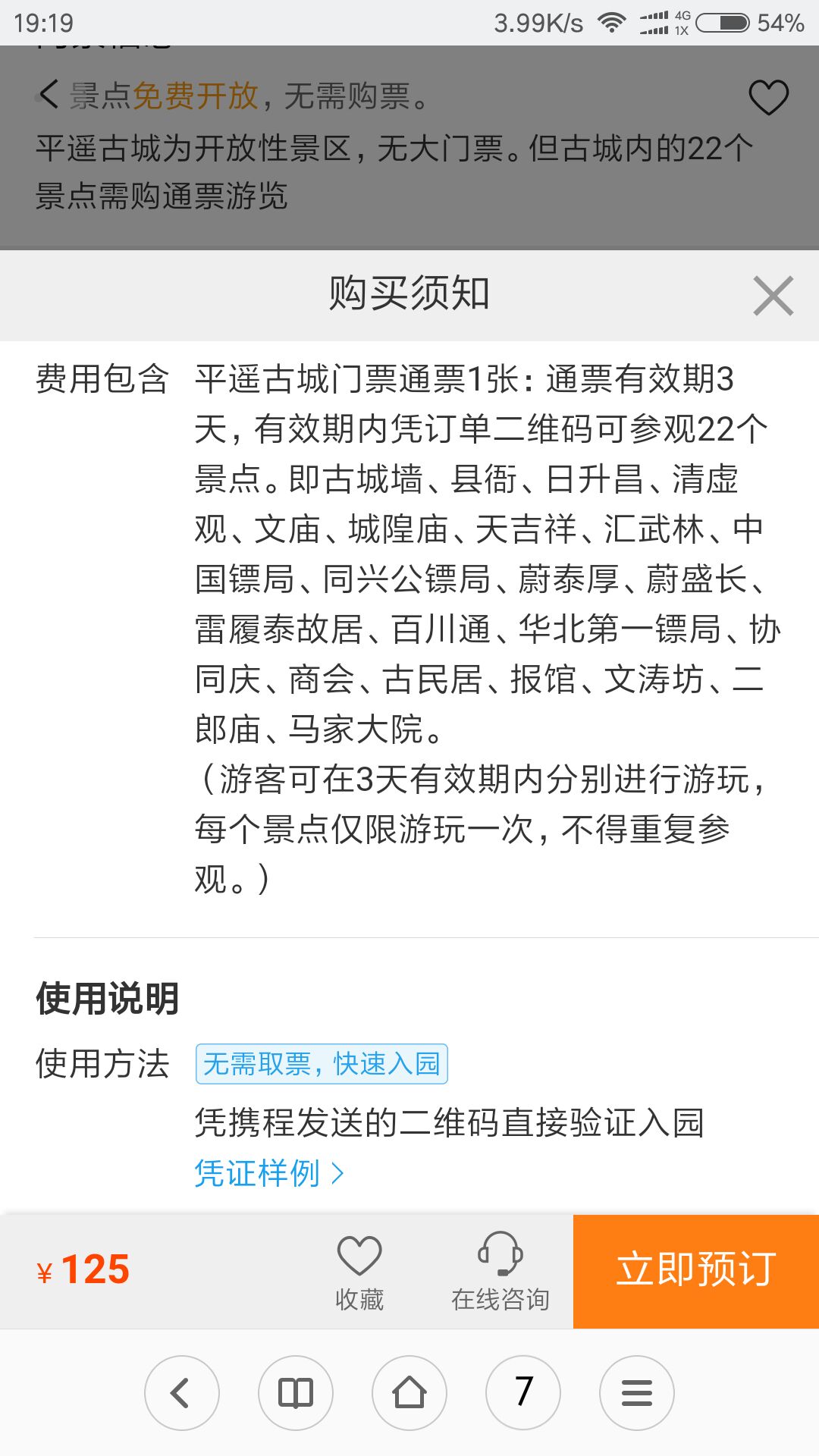Open the browser bookmarks book icon
The image size is (819, 1456).
tap(296, 1393)
